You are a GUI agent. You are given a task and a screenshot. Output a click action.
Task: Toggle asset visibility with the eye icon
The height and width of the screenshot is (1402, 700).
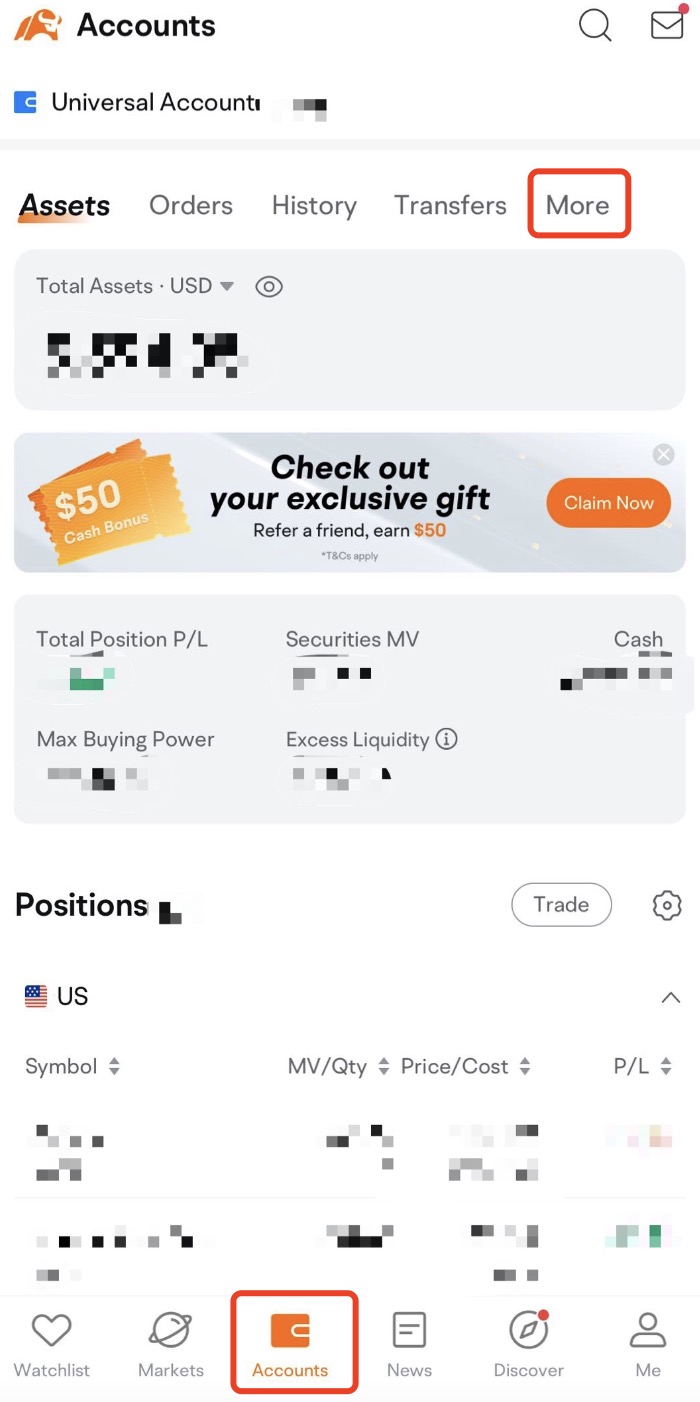[x=269, y=287]
